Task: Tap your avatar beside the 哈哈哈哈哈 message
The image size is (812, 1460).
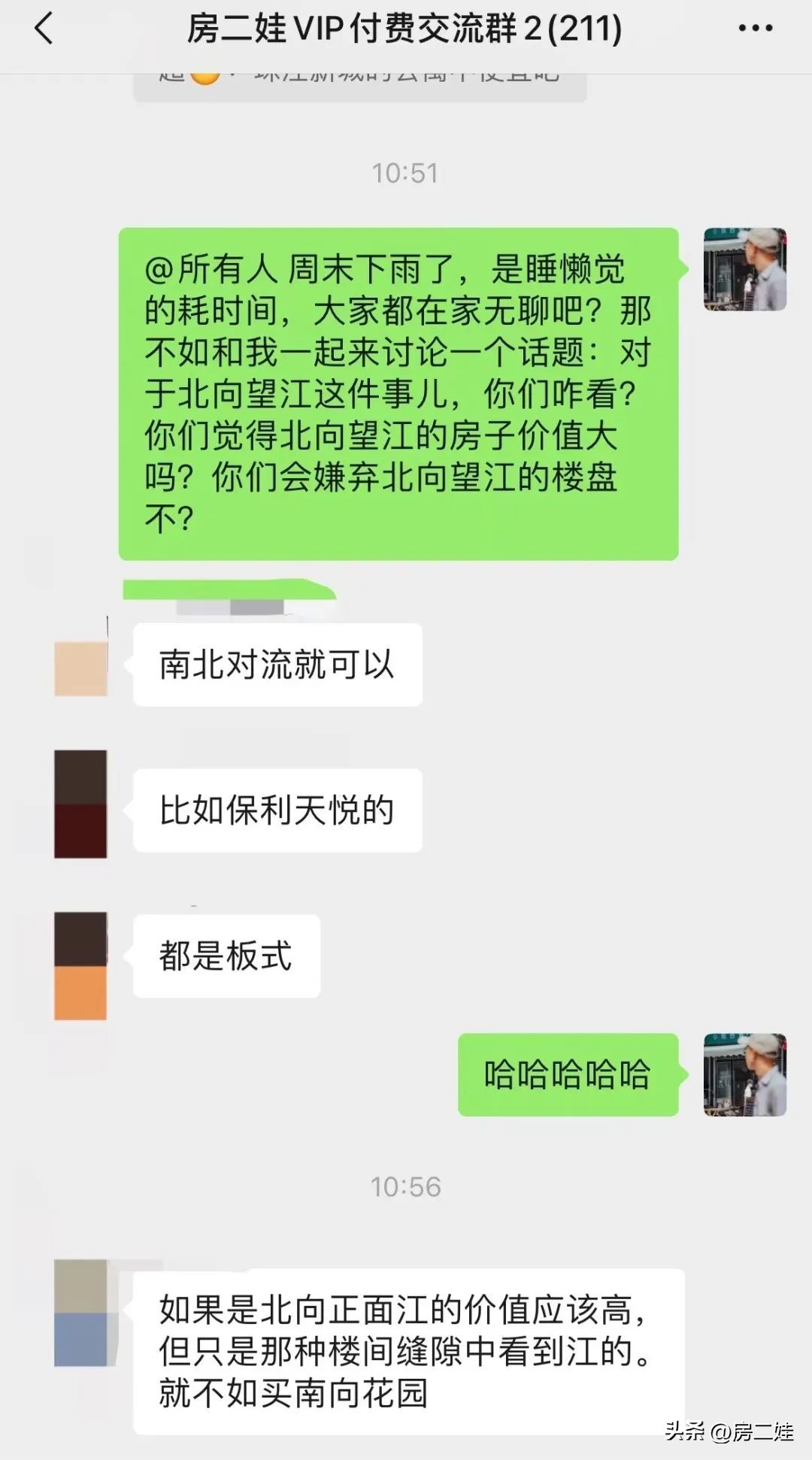Action: [745, 1077]
